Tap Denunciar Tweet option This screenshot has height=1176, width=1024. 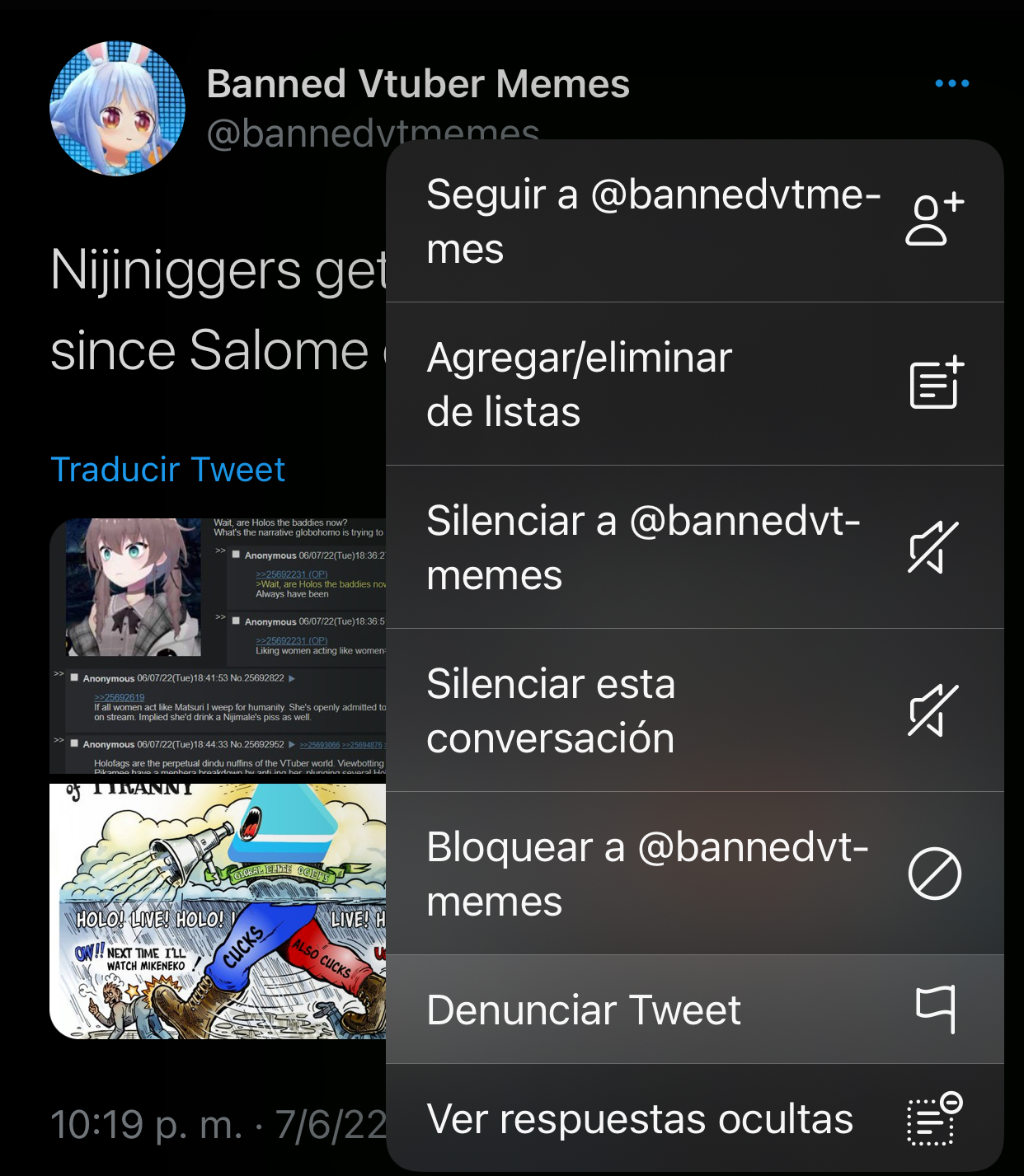(694, 1010)
